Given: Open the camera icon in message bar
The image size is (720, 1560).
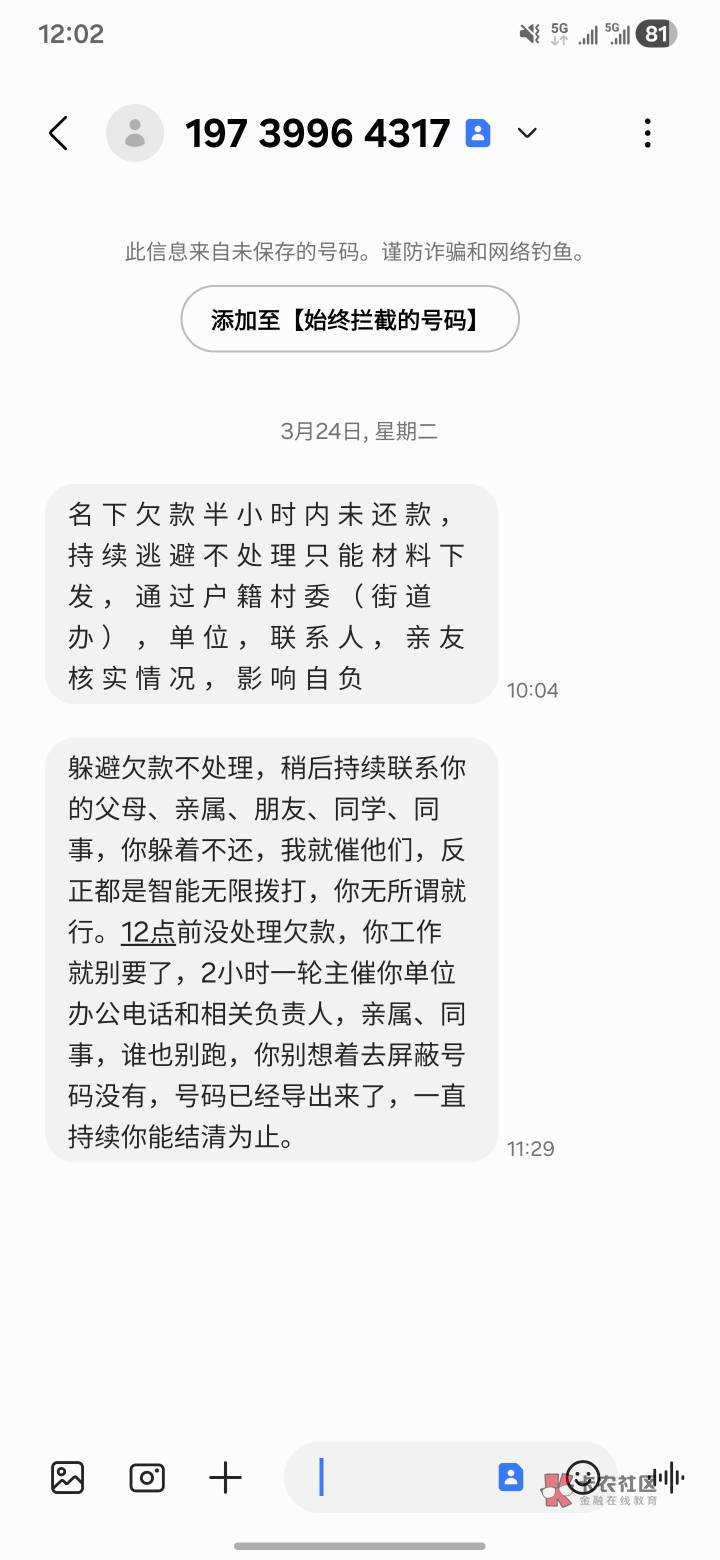Looking at the screenshot, I should pos(147,1478).
